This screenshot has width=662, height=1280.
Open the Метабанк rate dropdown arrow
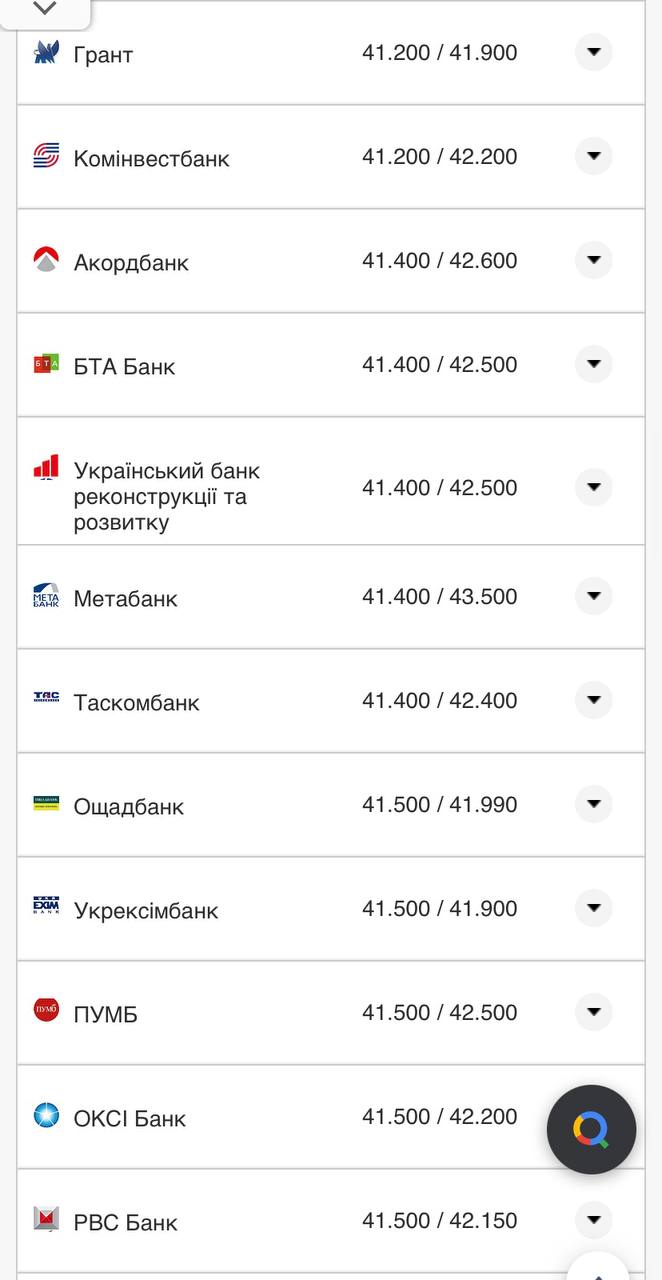tap(593, 596)
